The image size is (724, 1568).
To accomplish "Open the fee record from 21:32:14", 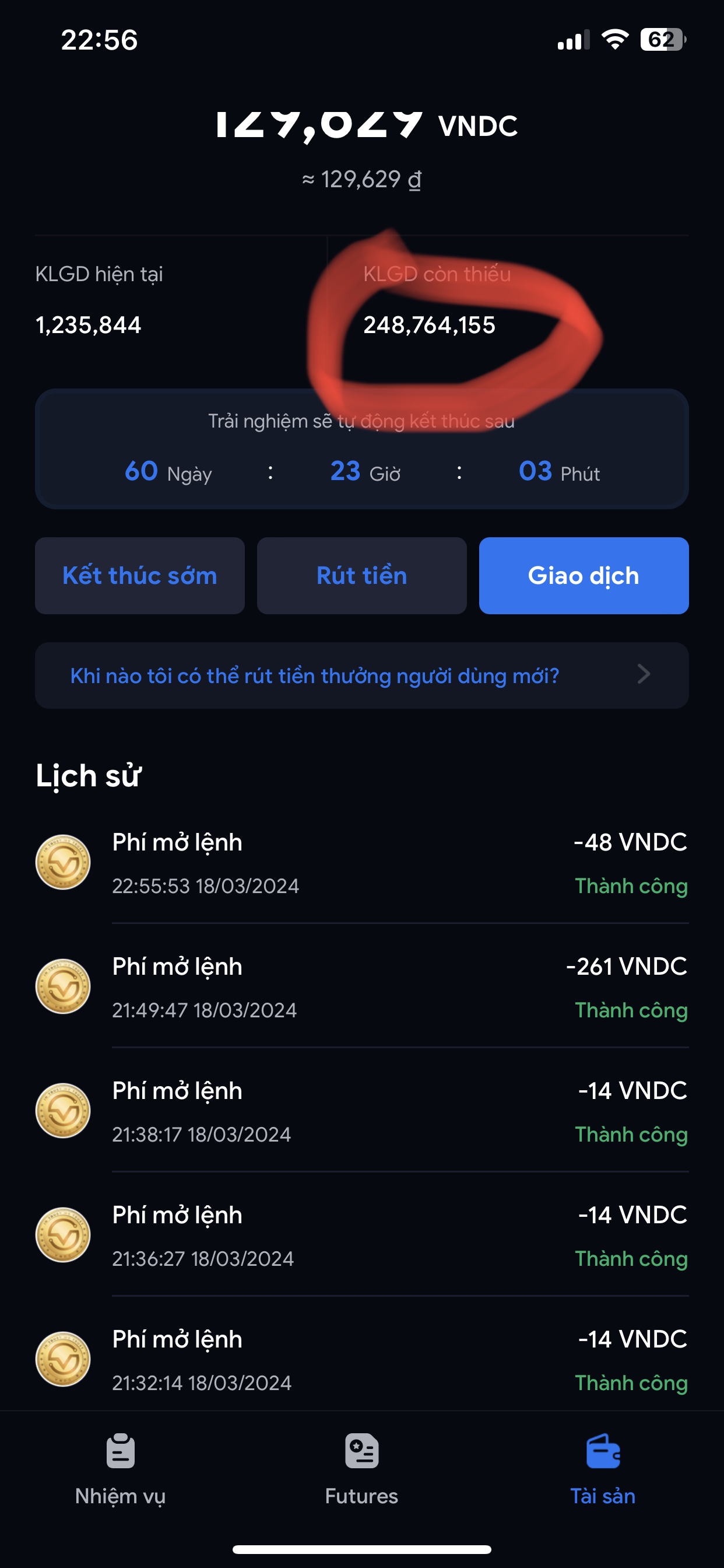I will click(361, 1359).
